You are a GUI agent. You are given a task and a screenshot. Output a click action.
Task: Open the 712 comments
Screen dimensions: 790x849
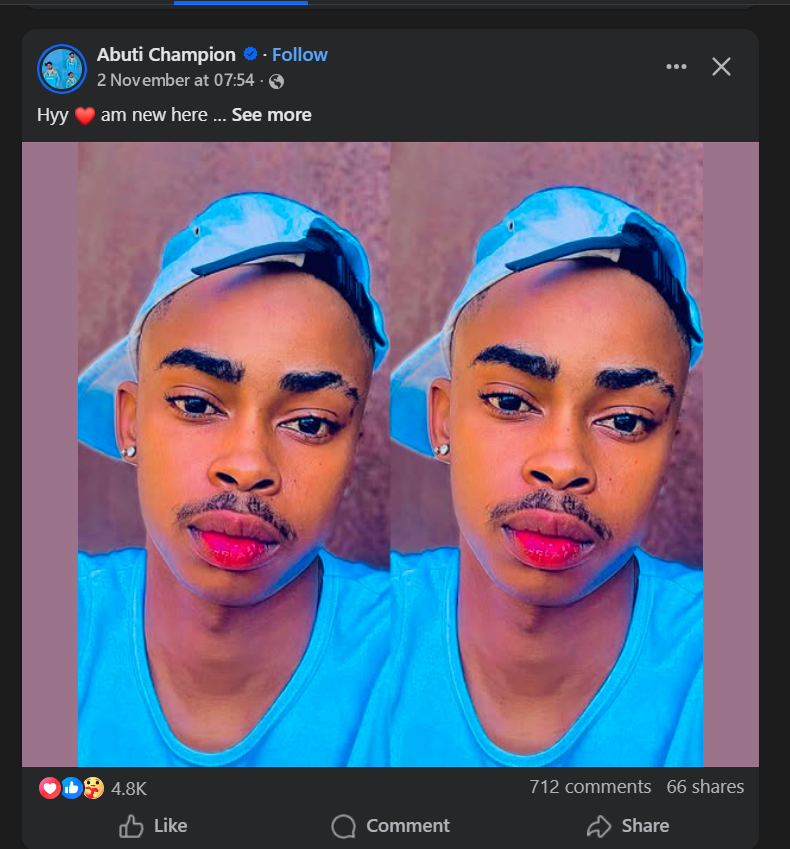click(590, 787)
